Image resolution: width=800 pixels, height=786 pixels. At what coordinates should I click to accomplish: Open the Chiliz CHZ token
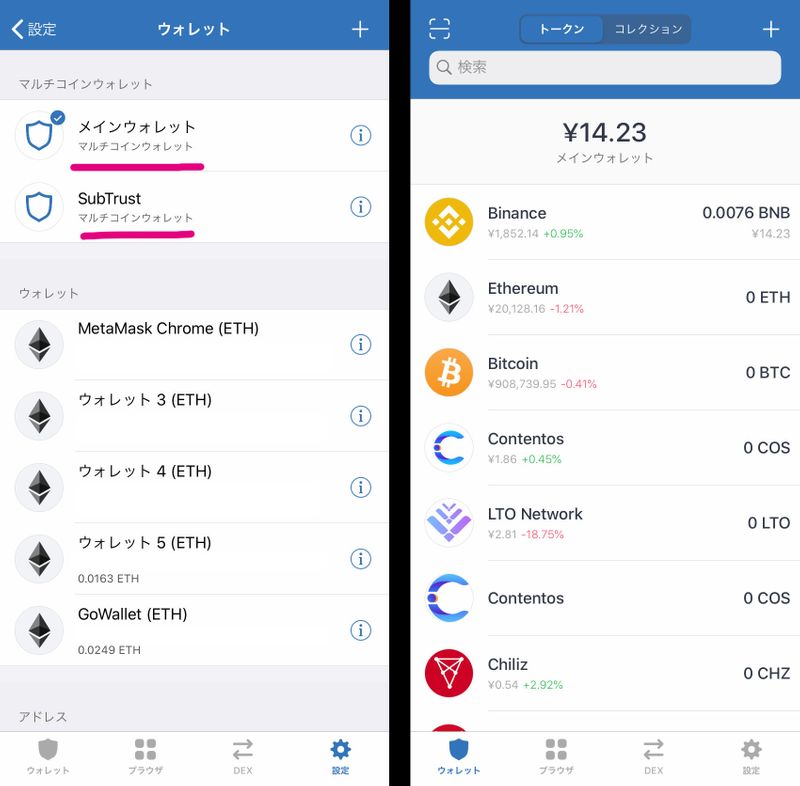605,673
